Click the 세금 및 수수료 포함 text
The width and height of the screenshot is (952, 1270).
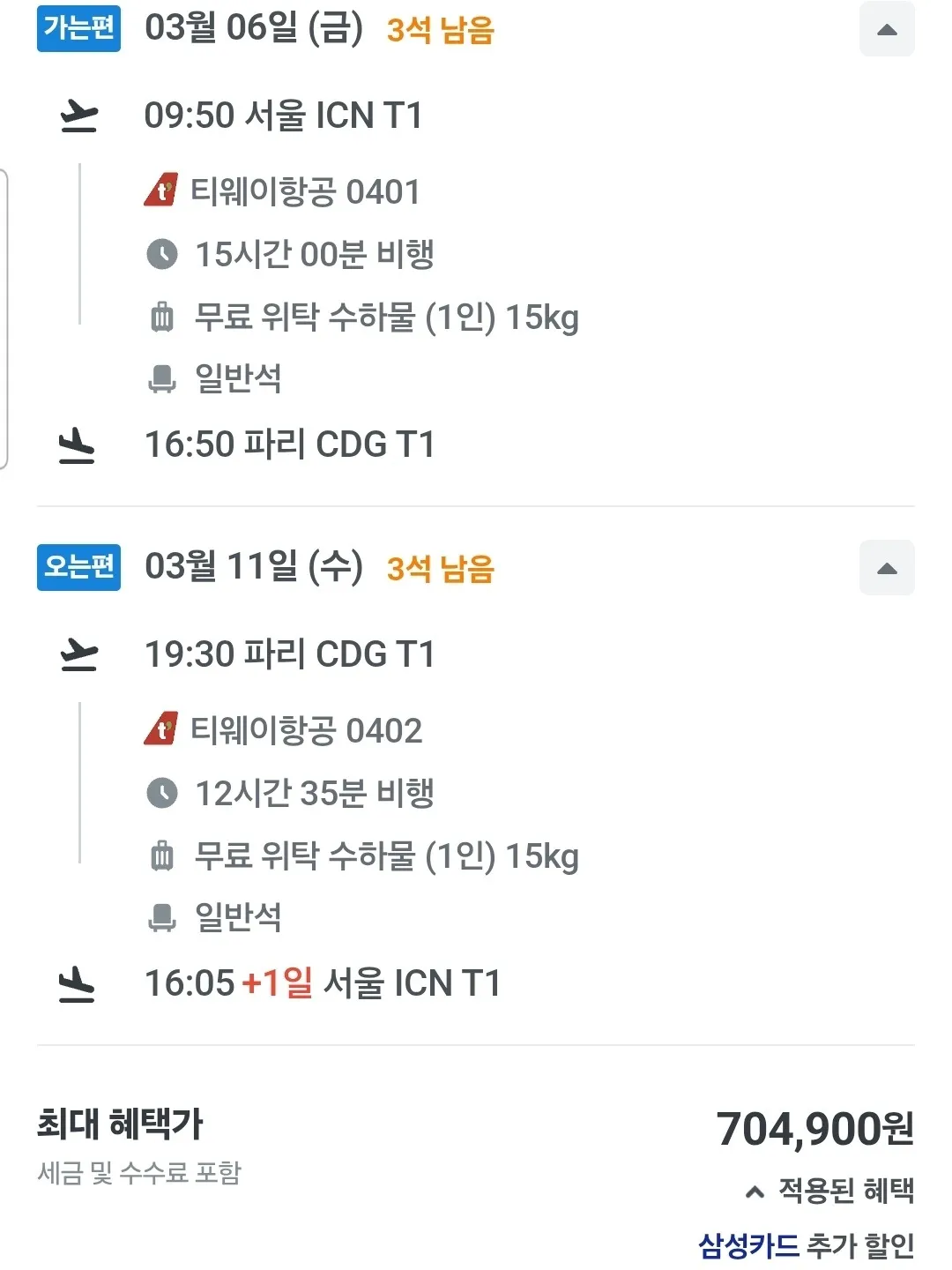[141, 1173]
